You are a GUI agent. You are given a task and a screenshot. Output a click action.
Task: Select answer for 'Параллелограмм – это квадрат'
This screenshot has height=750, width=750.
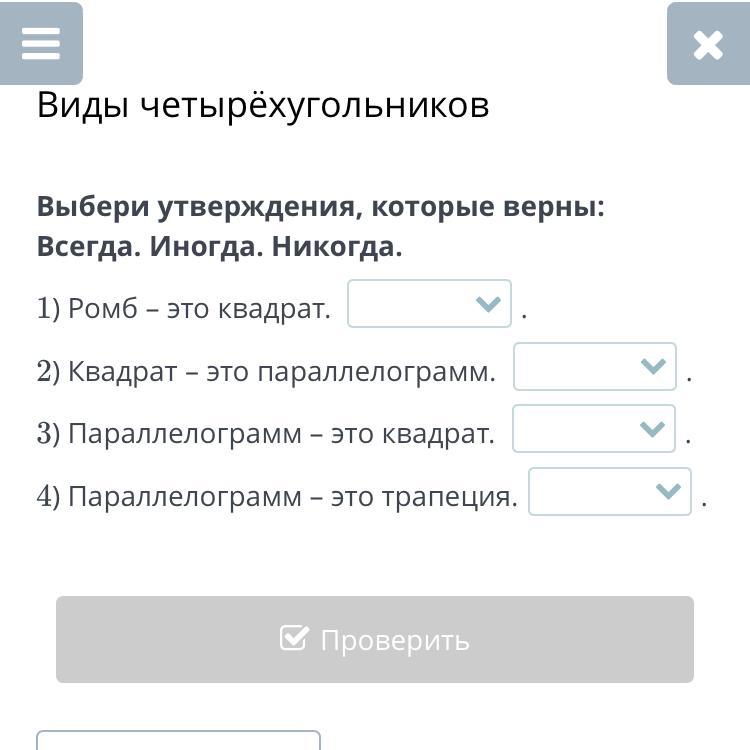coord(593,429)
